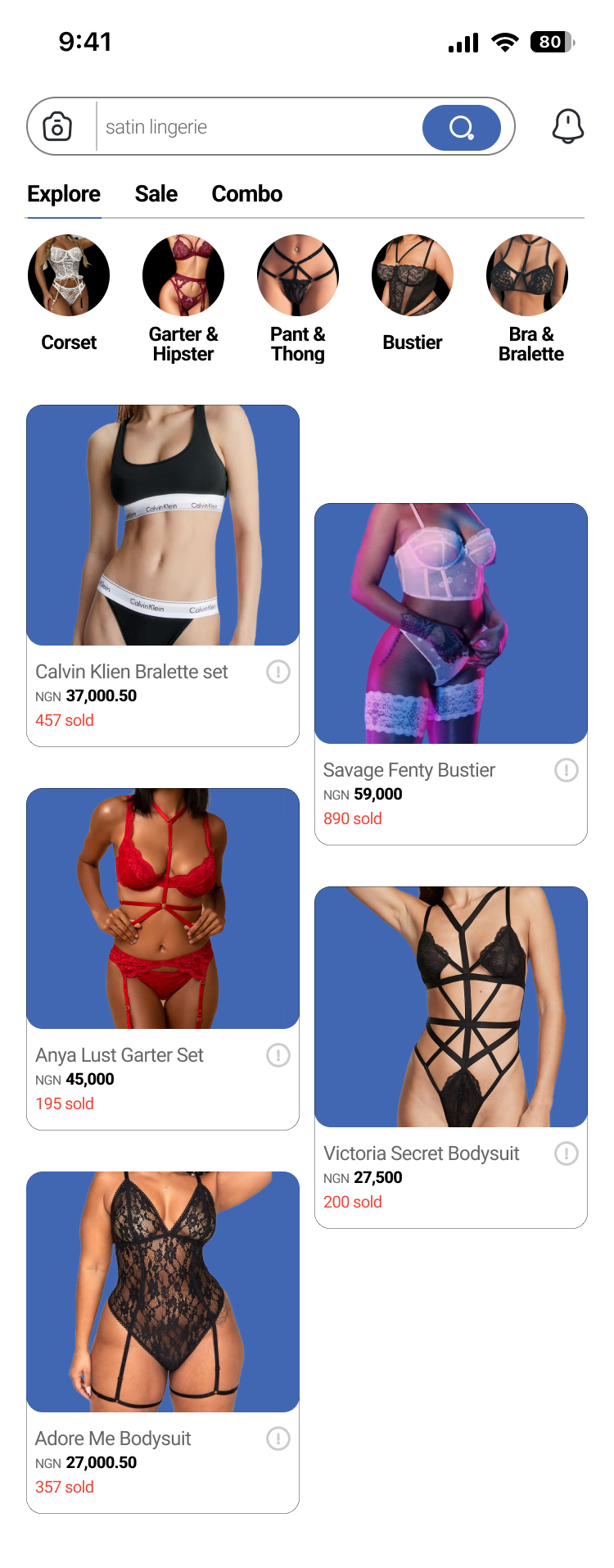Tap info icon on Adore Me Bodysuit

[x=278, y=1439]
